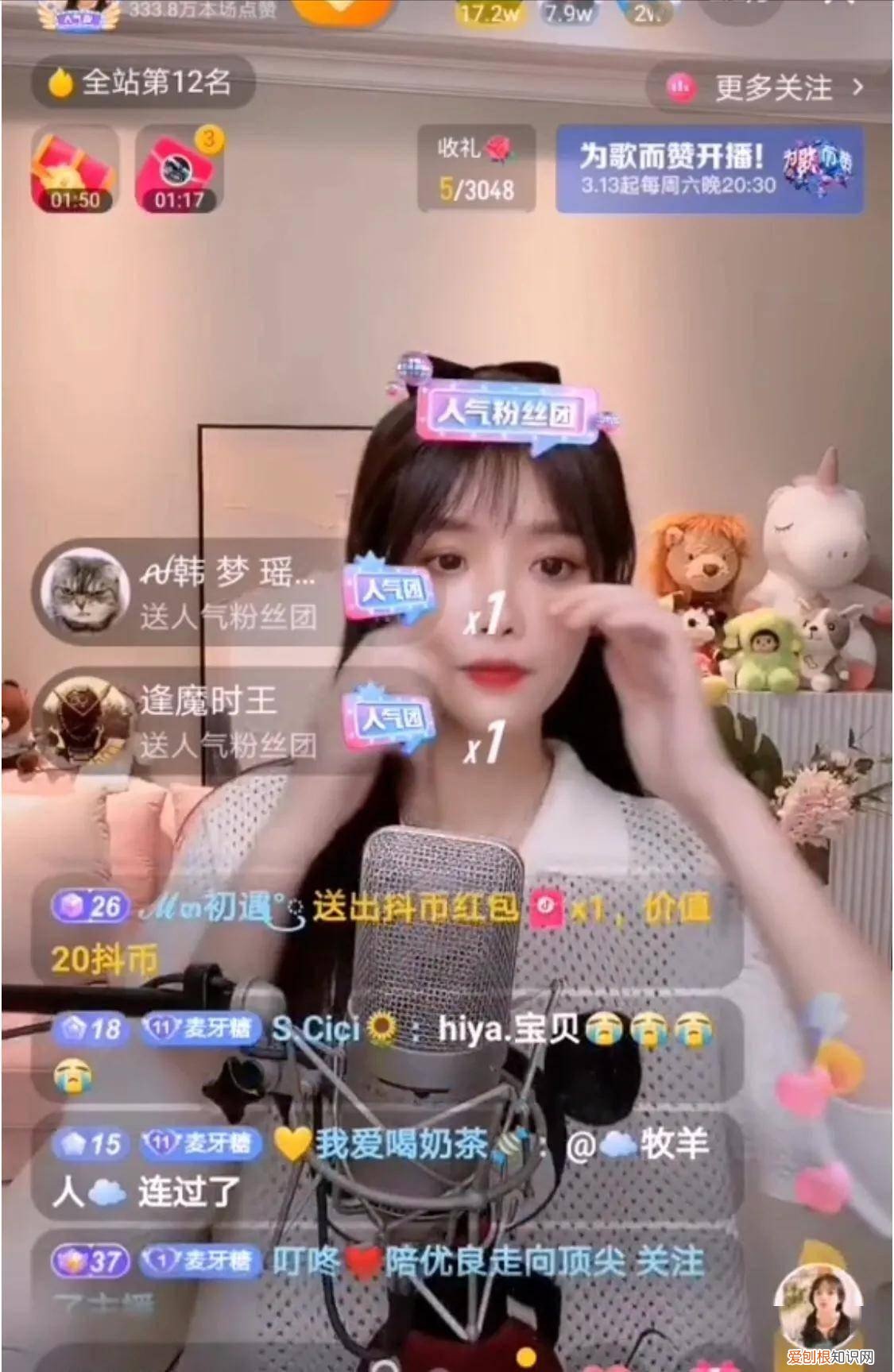The width and height of the screenshot is (894, 1372).
Task: Open the site-wide rank 12 chip
Action: click(143, 83)
